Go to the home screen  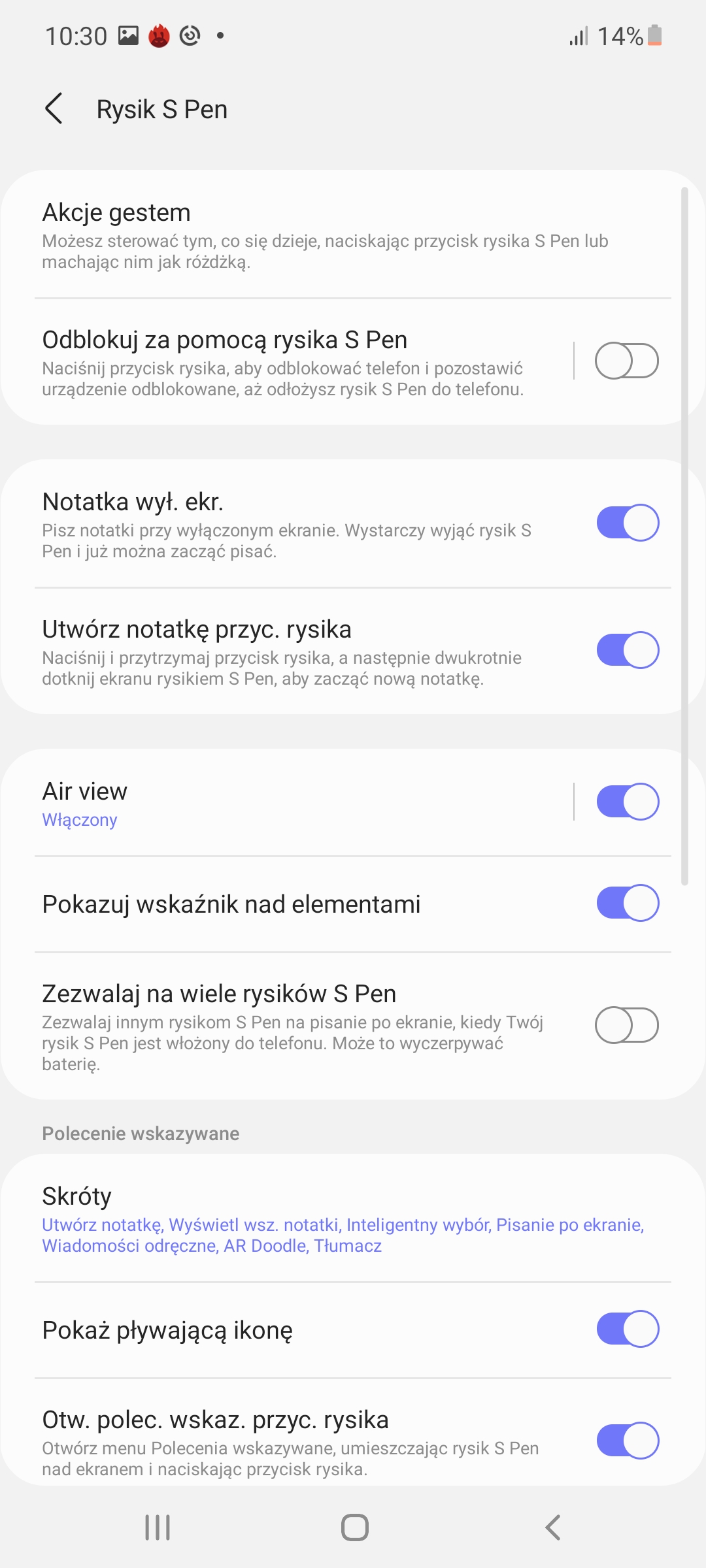(354, 1527)
